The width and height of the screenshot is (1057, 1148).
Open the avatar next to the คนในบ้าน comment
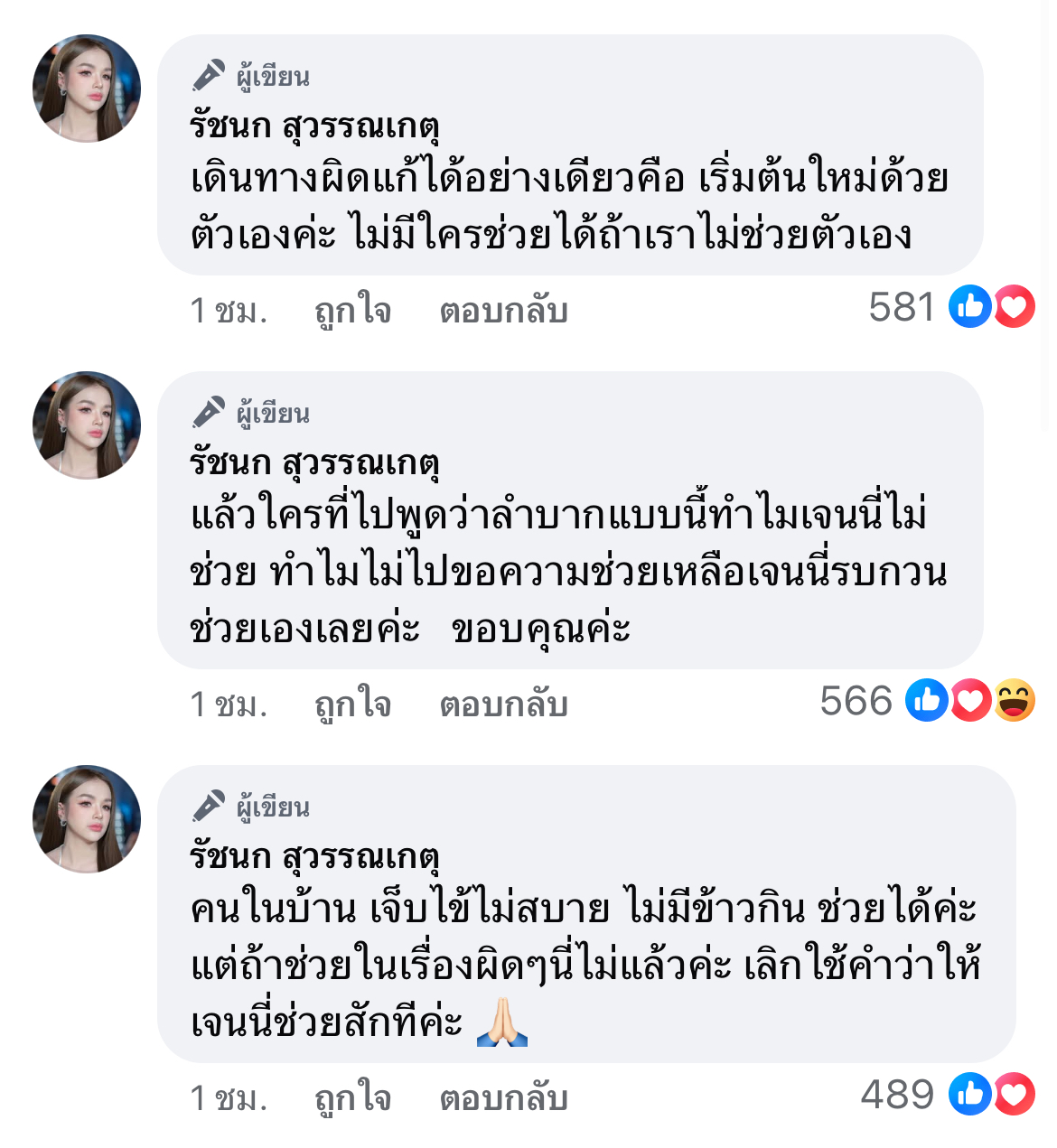coord(87,819)
